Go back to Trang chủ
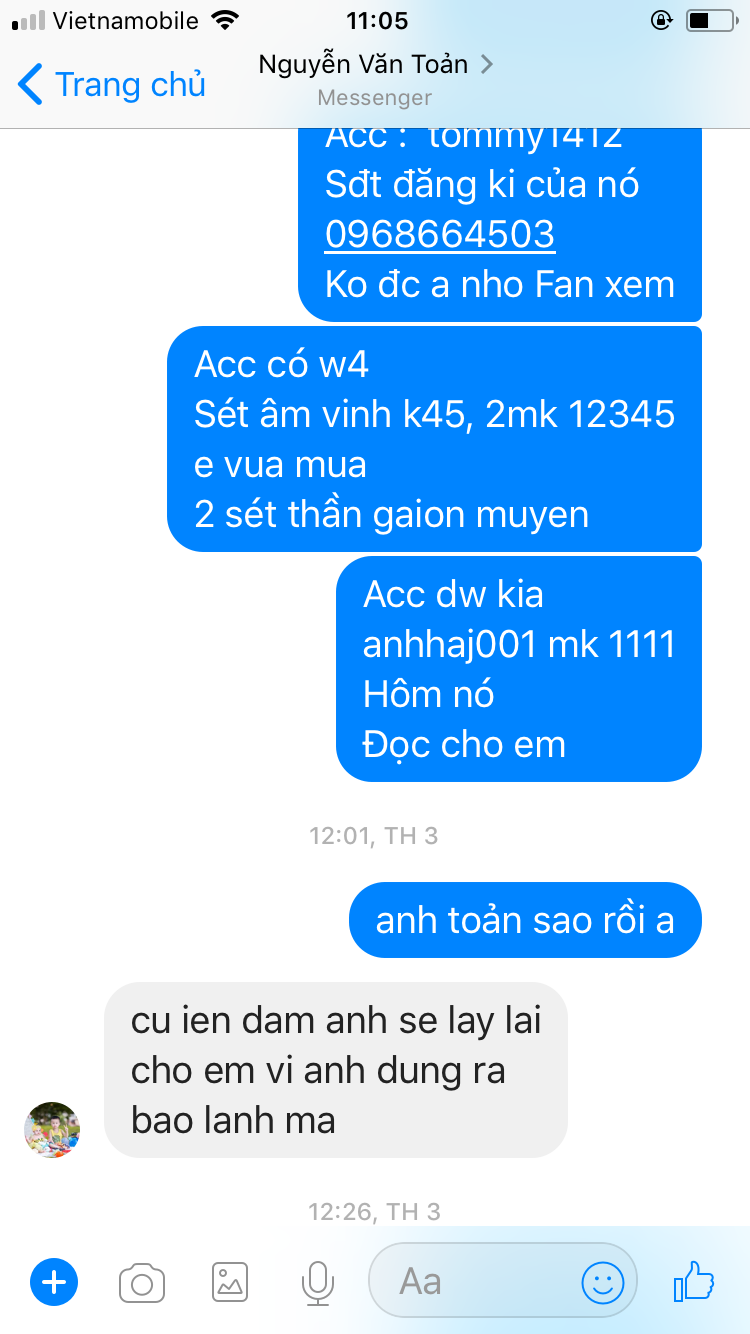Image resolution: width=750 pixels, height=1334 pixels. (x=112, y=84)
